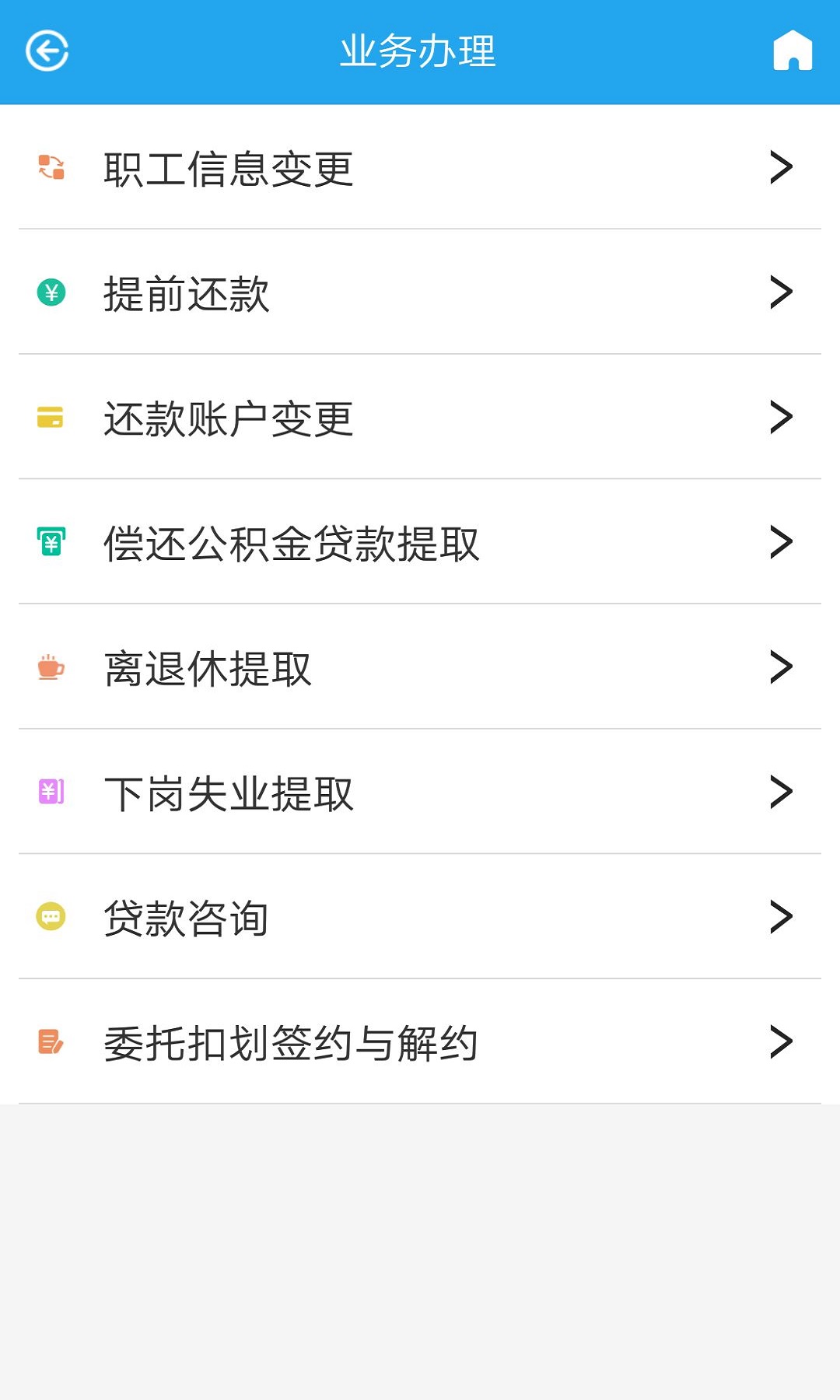Choose 偿还公积金贷款提取
The image size is (840, 1400).
(420, 542)
